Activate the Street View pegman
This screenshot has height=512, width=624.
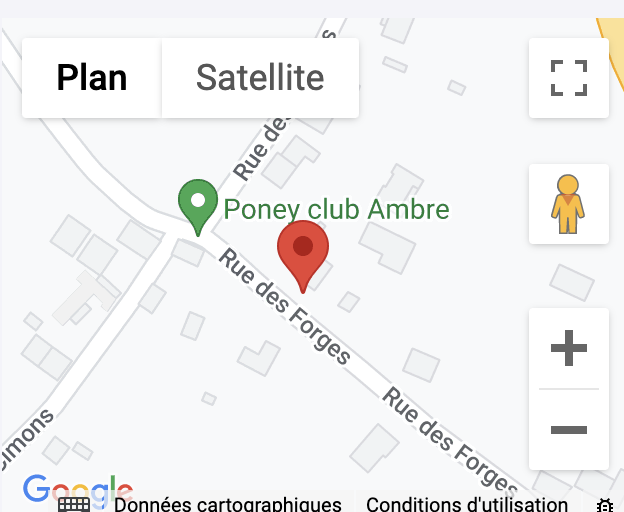[x=568, y=204]
